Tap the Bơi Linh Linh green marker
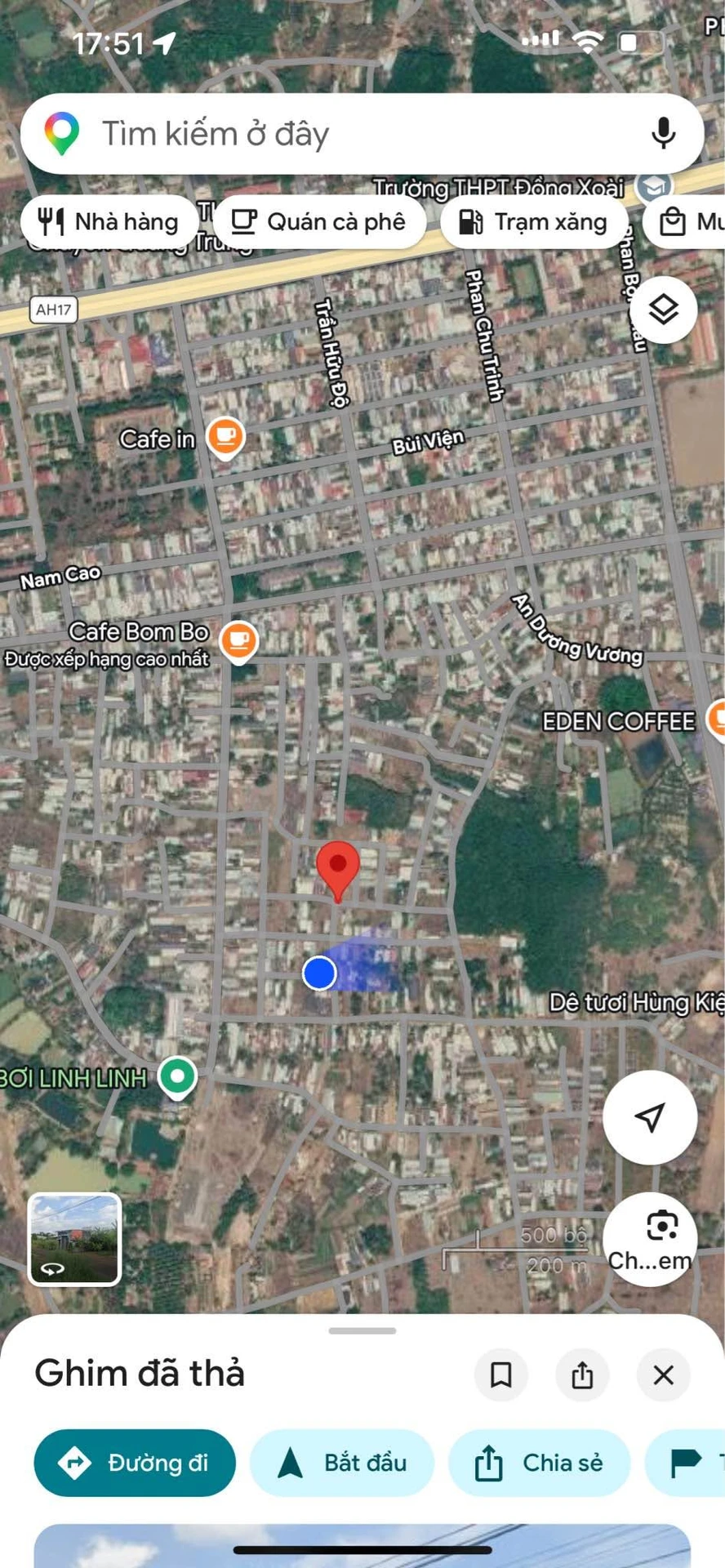 [x=177, y=1078]
